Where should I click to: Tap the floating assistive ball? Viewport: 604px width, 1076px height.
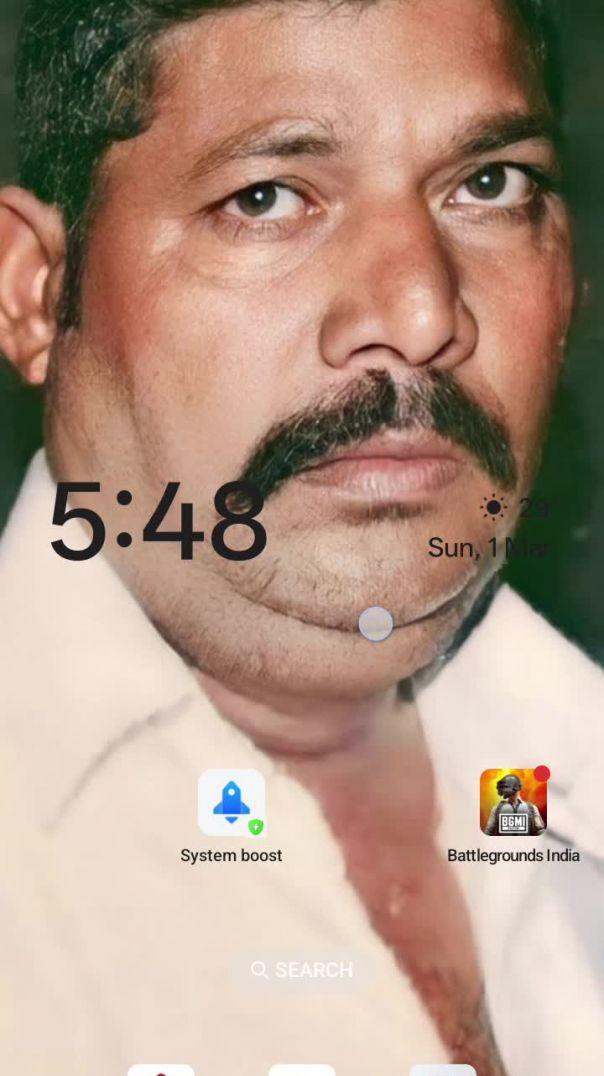pyautogui.click(x=376, y=624)
